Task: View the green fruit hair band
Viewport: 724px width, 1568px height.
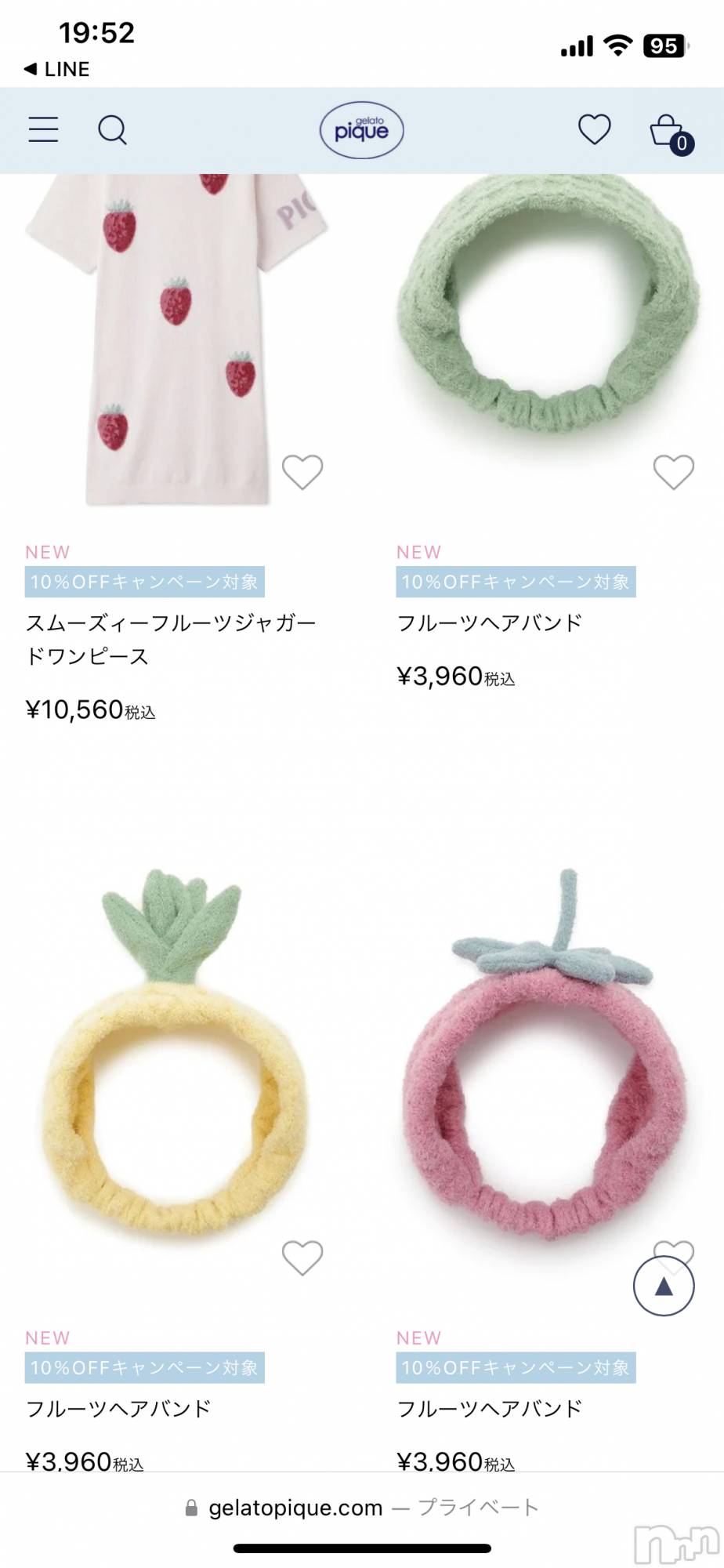Action: [546, 314]
